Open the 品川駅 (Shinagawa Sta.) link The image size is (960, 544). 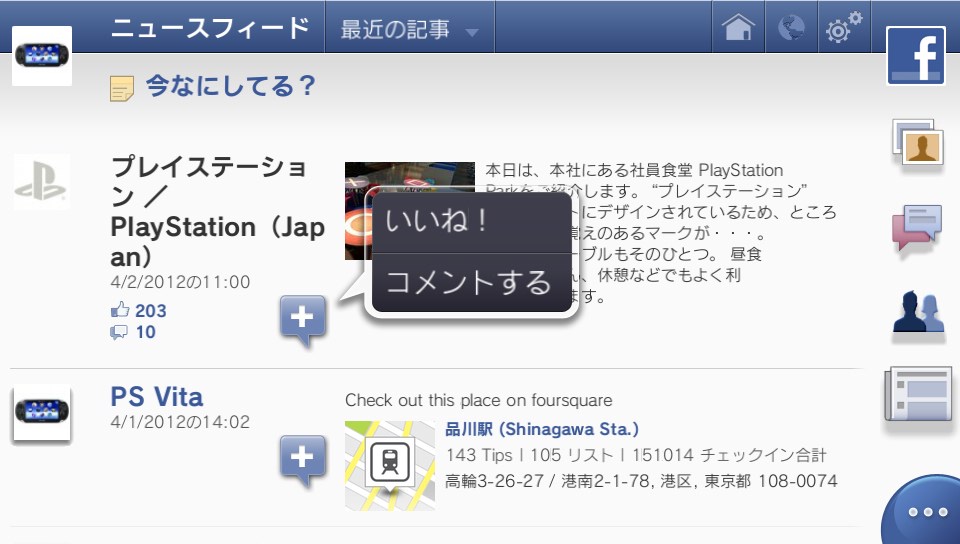pos(541,430)
